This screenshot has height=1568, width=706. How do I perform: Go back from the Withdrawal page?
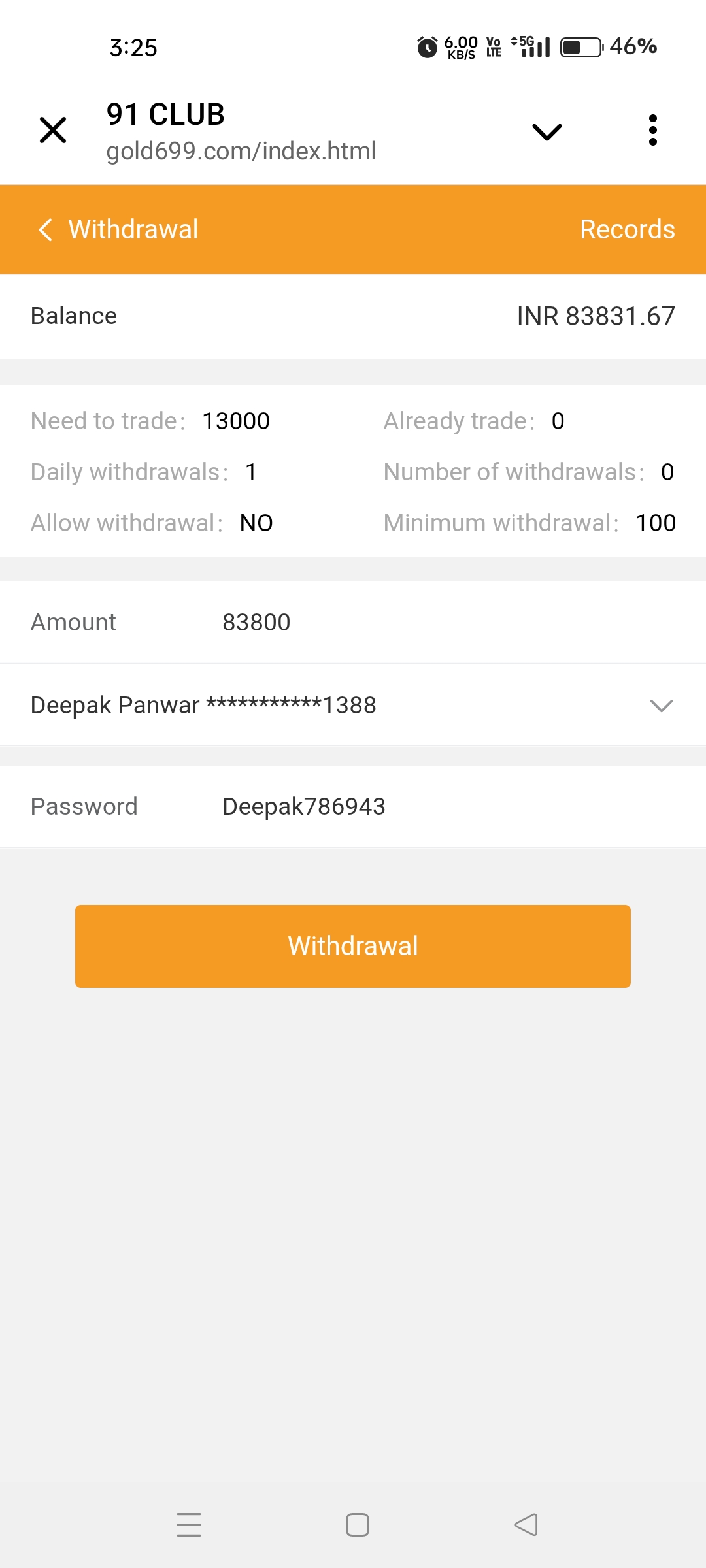45,229
